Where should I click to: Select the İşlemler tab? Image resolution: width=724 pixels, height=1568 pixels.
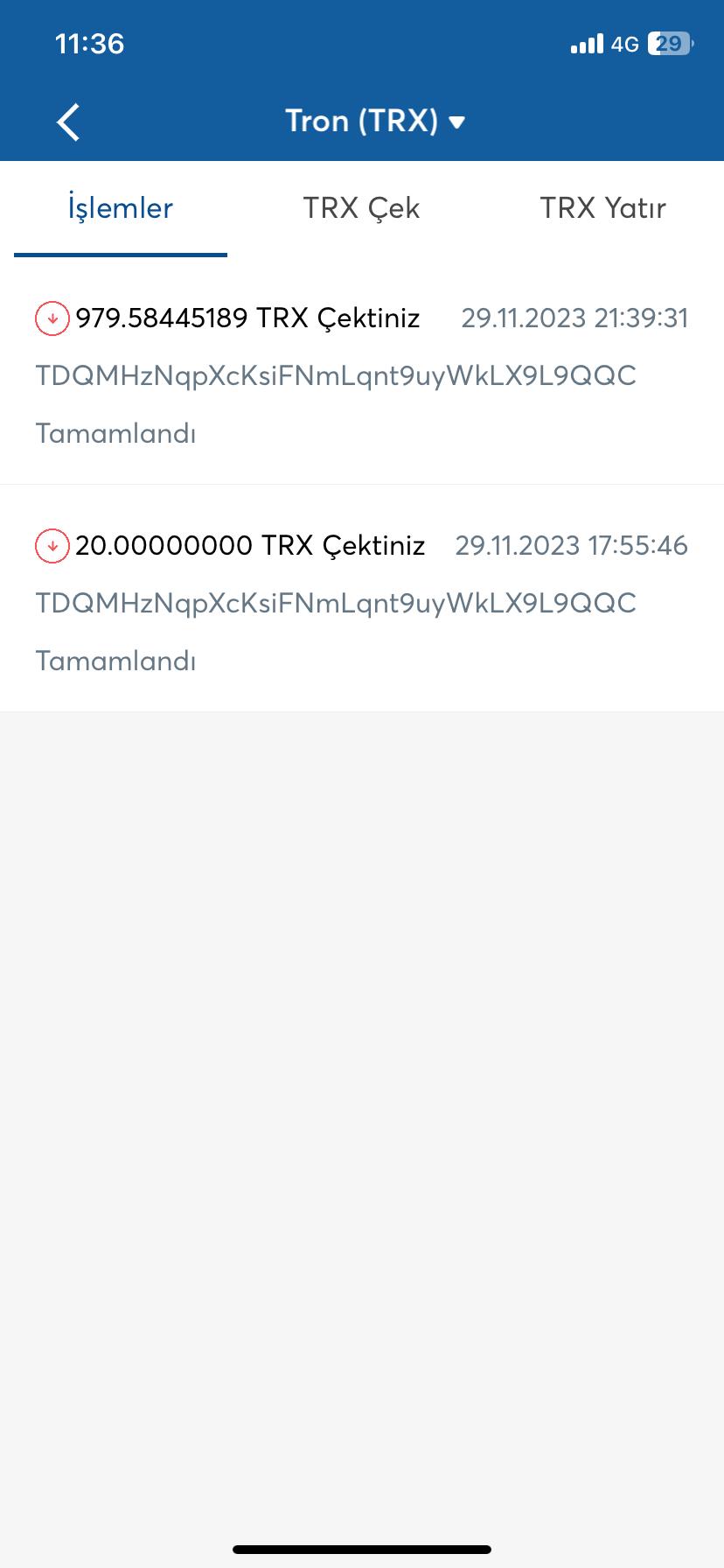click(x=119, y=208)
